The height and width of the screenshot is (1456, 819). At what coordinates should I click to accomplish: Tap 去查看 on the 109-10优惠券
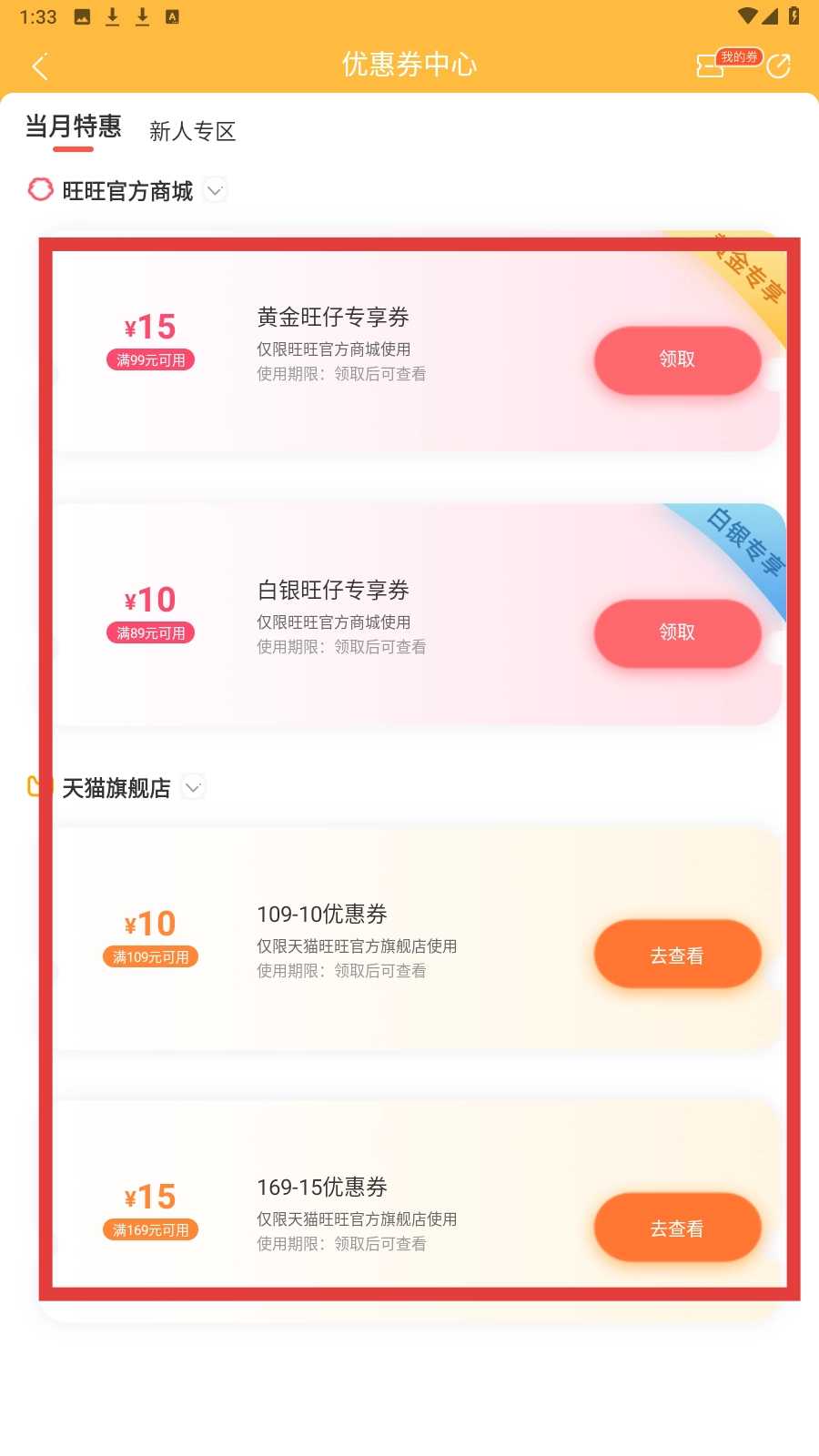[677, 954]
